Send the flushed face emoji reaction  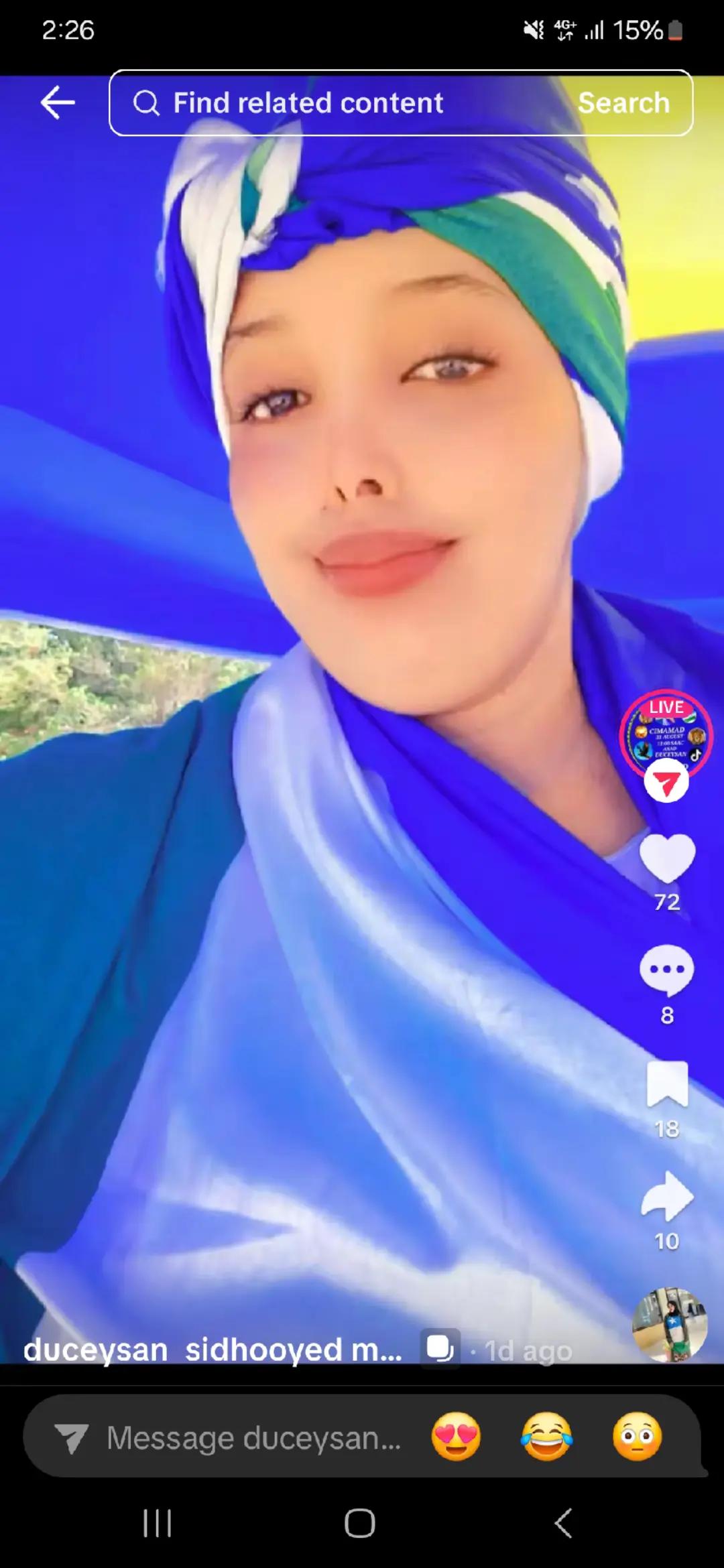pos(637,1437)
